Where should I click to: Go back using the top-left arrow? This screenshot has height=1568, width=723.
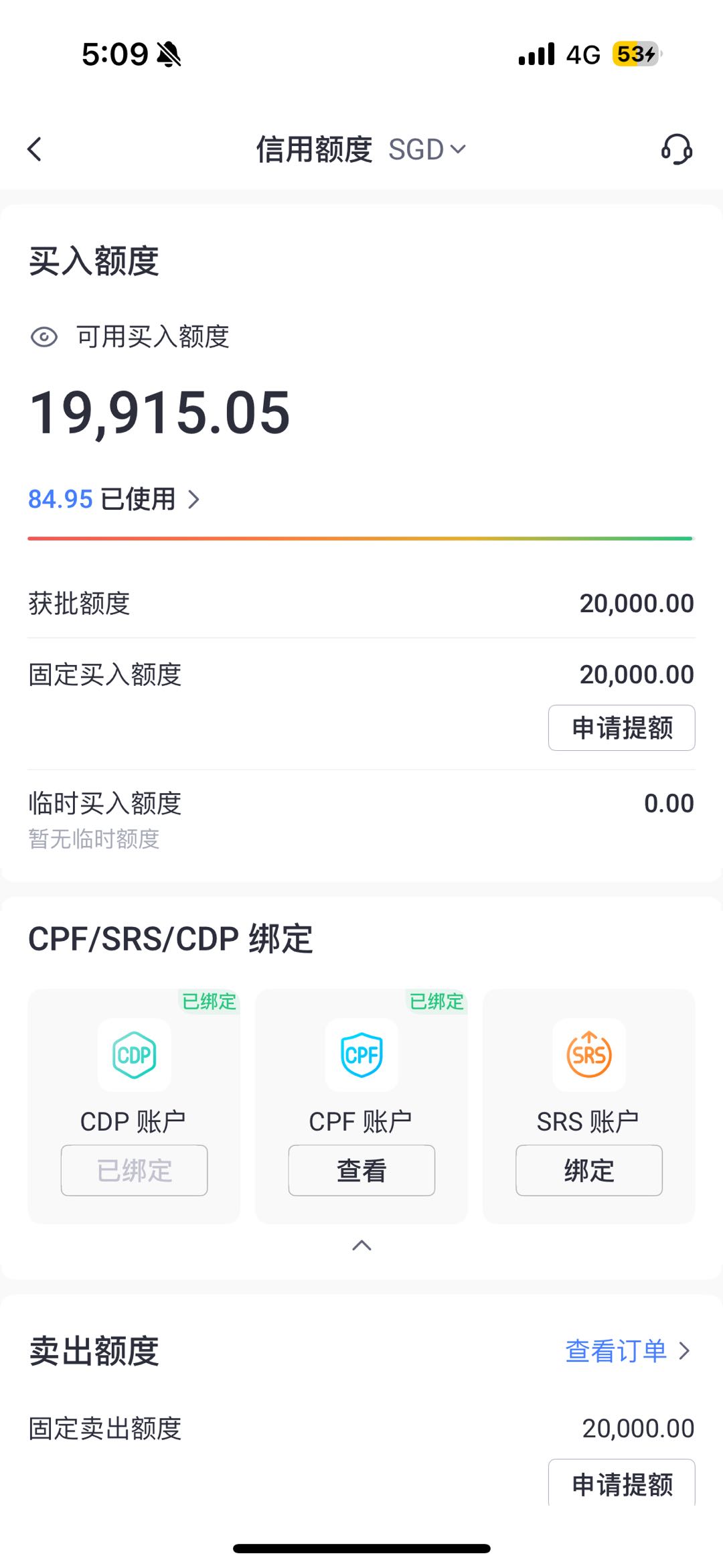pos(35,149)
